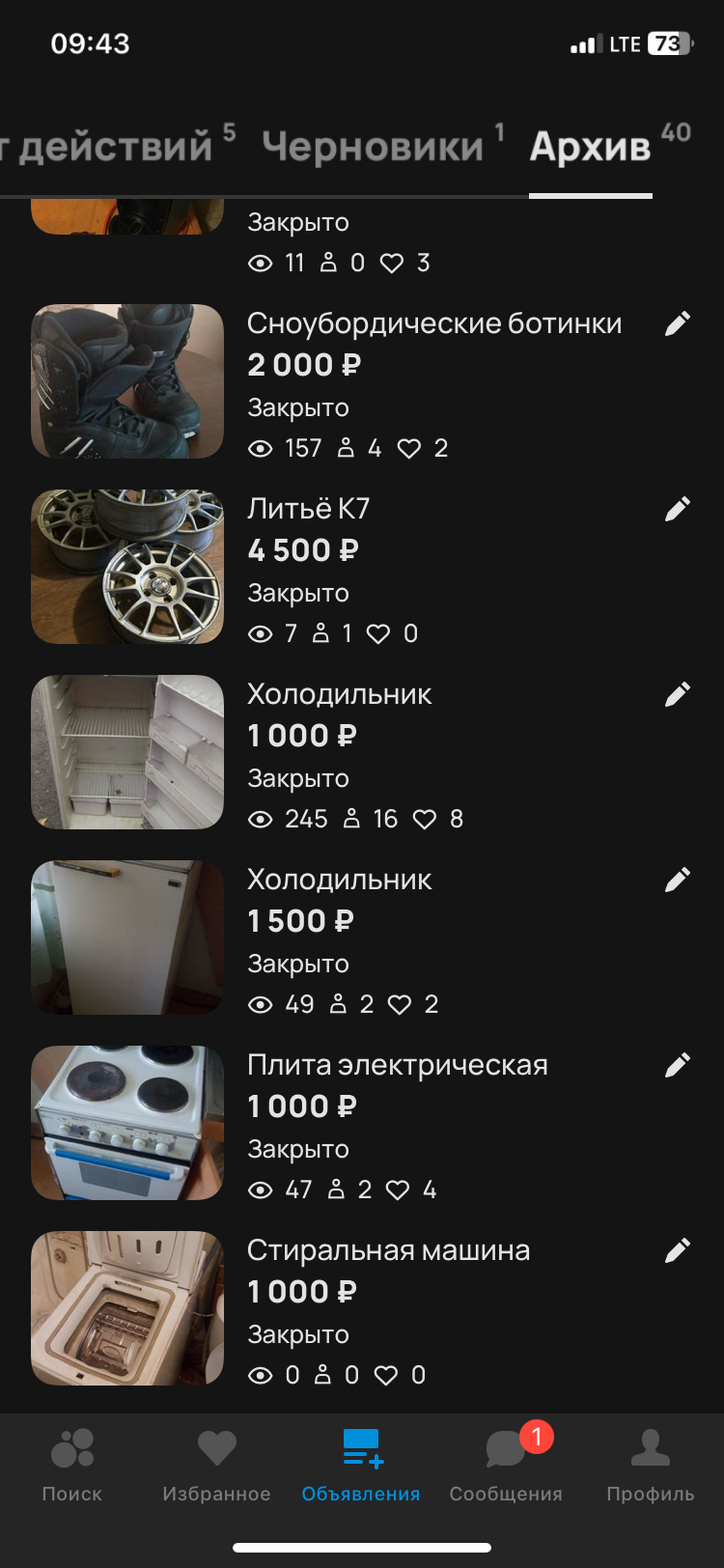Viewport: 724px width, 1568px height.
Task: Open the Плита электрическая photo
Action: [127, 1123]
